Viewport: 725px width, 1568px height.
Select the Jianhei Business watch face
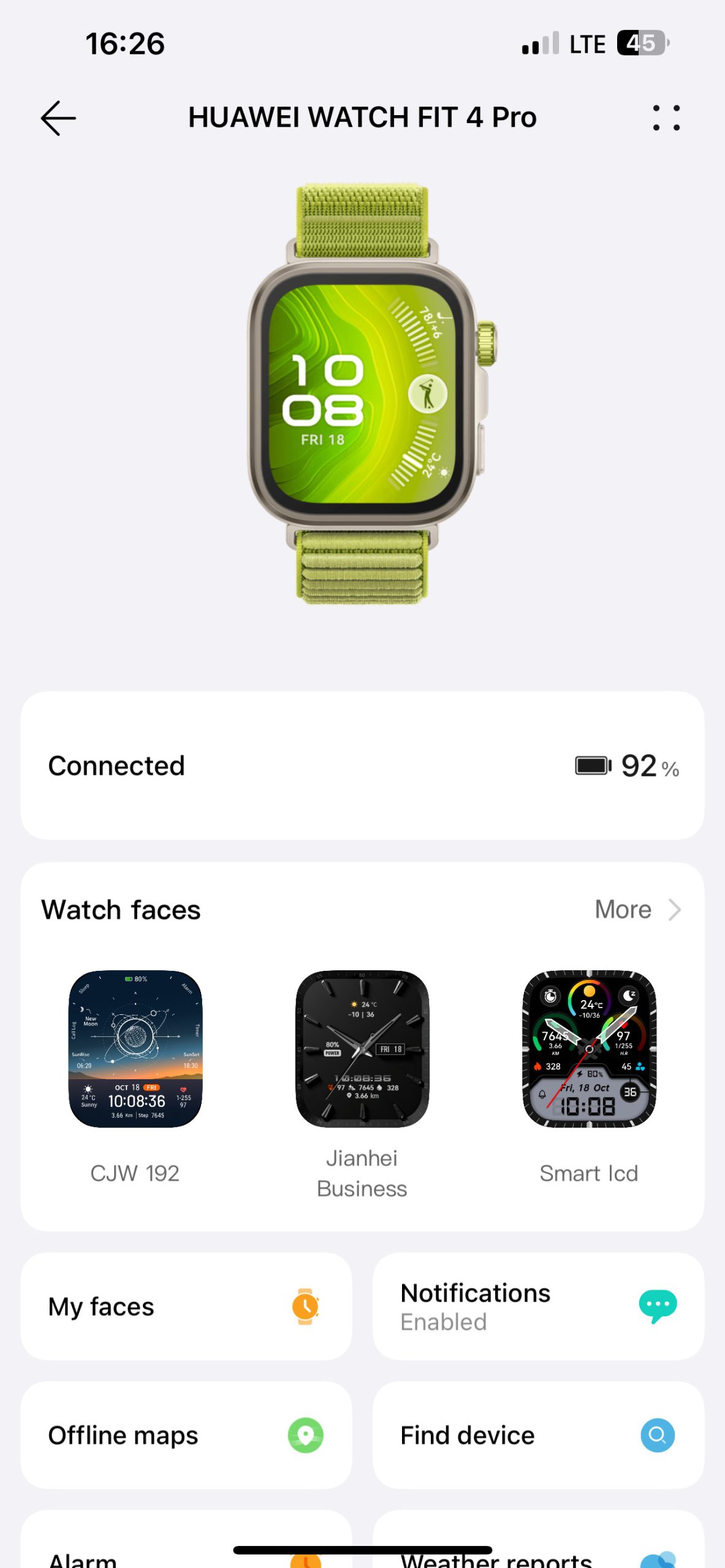(362, 1084)
